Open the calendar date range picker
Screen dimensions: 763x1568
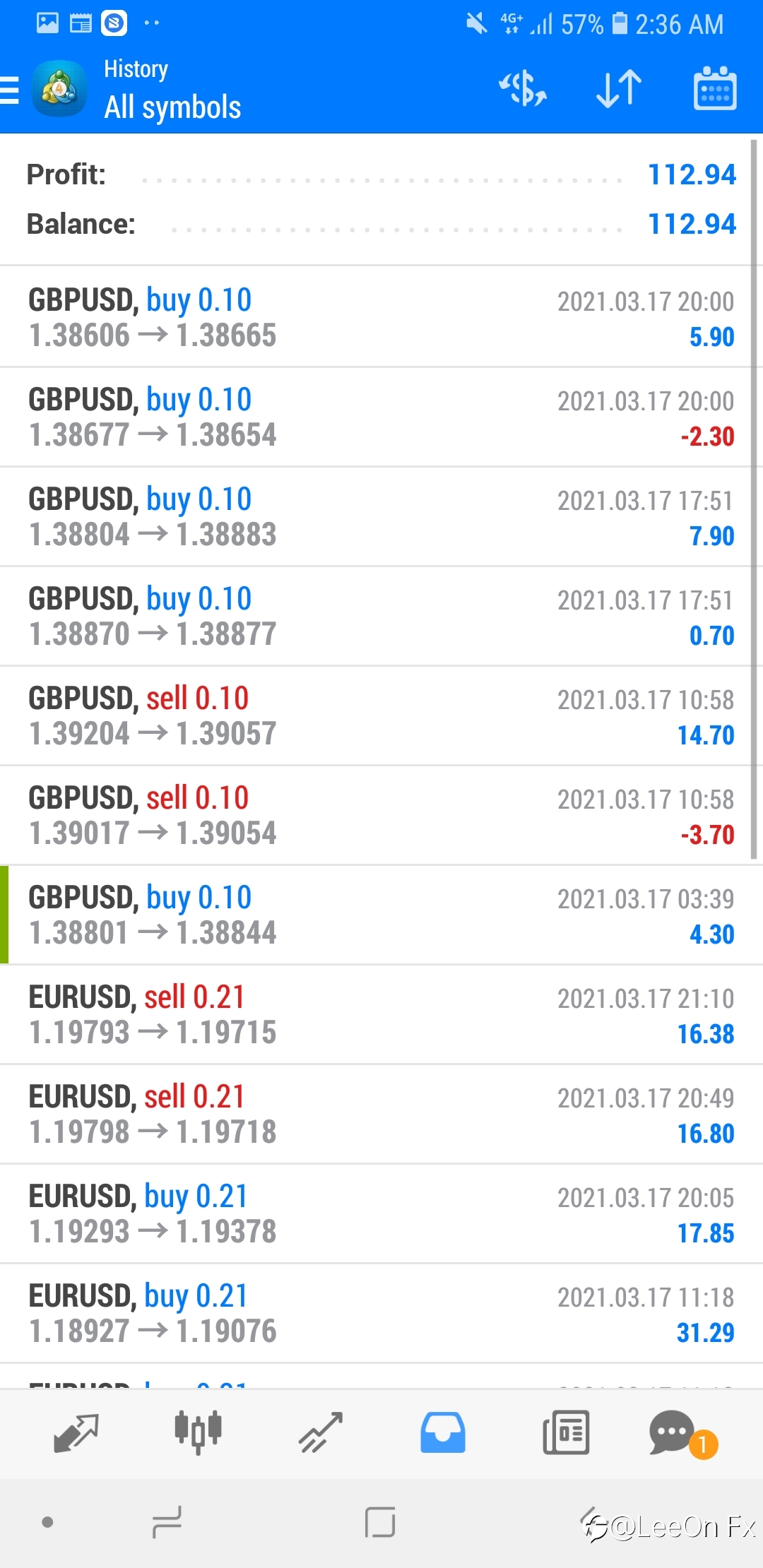point(715,89)
